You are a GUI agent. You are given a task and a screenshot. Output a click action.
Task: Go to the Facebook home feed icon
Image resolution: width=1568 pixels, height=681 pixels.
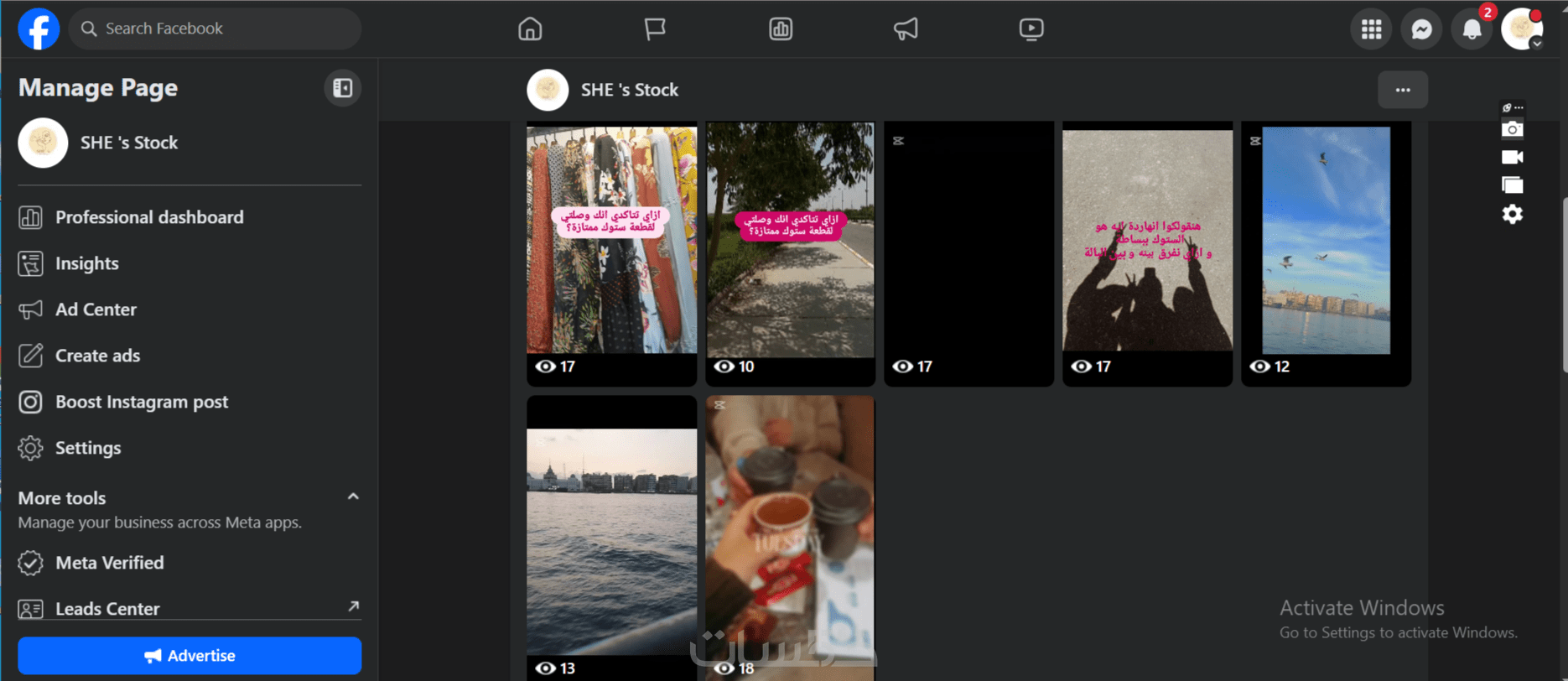point(530,29)
